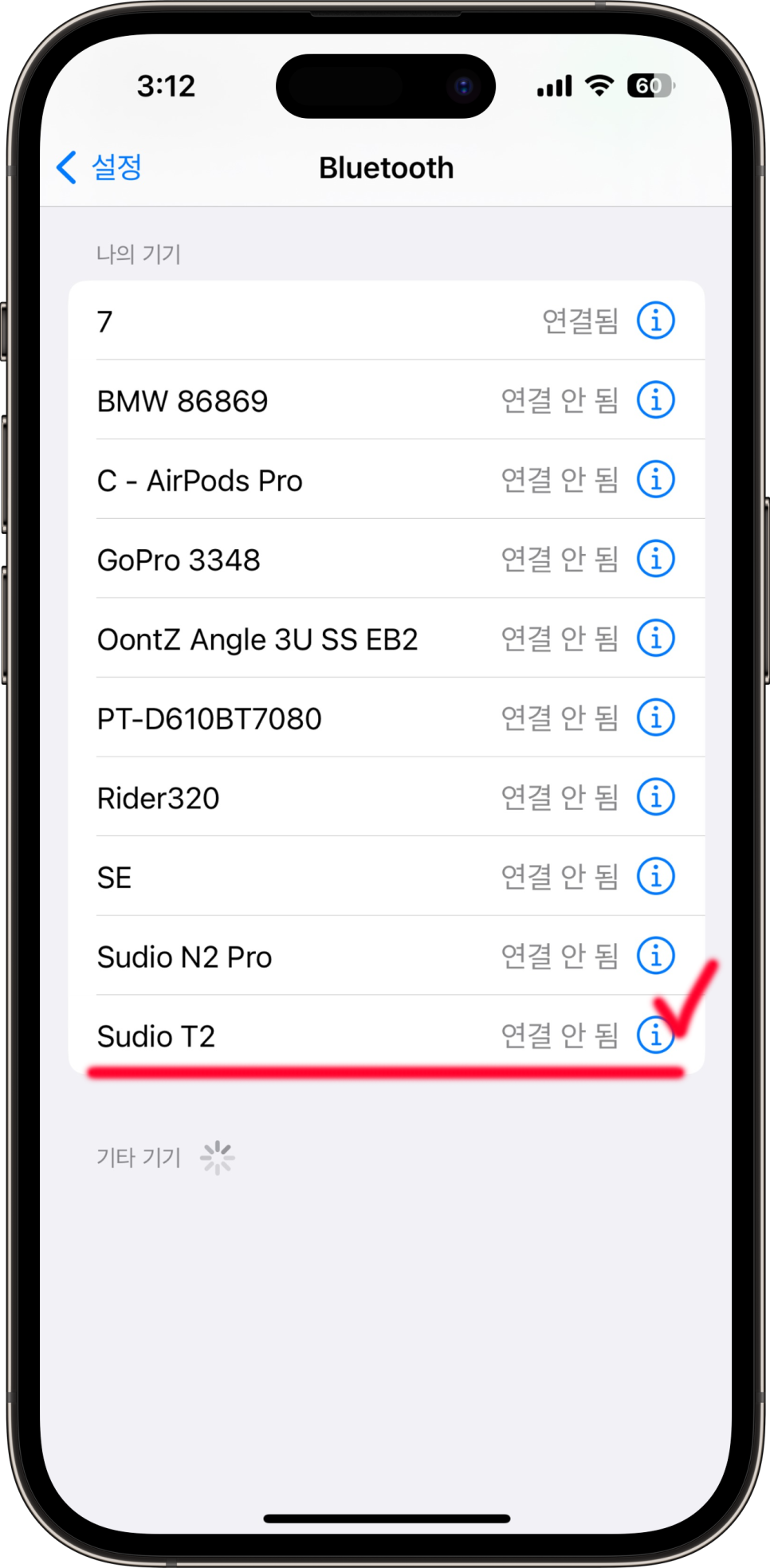Select the GoPro 3348 row
The height and width of the screenshot is (1568, 770).
pos(387,559)
